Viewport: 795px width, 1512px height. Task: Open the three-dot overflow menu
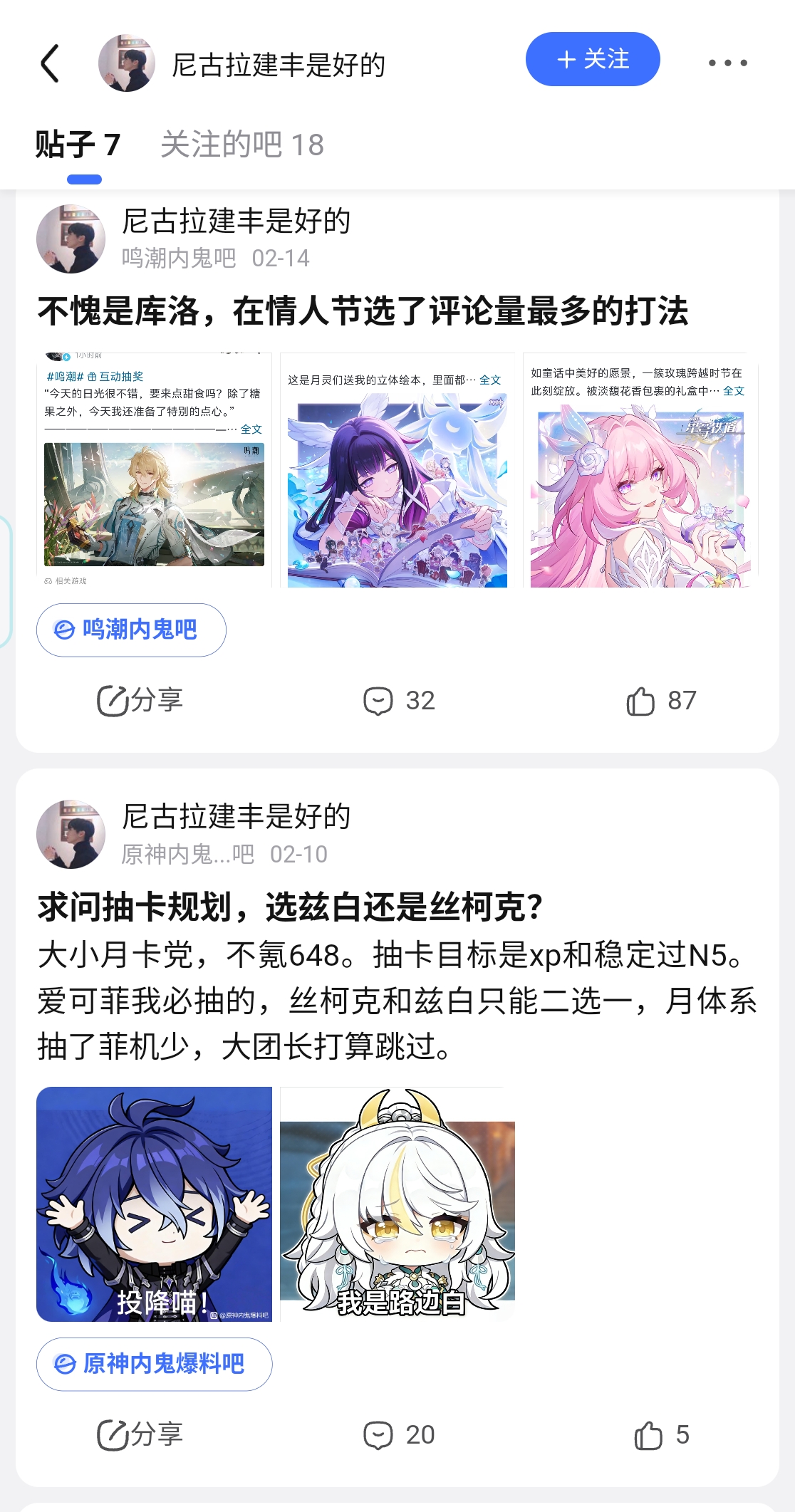727,63
